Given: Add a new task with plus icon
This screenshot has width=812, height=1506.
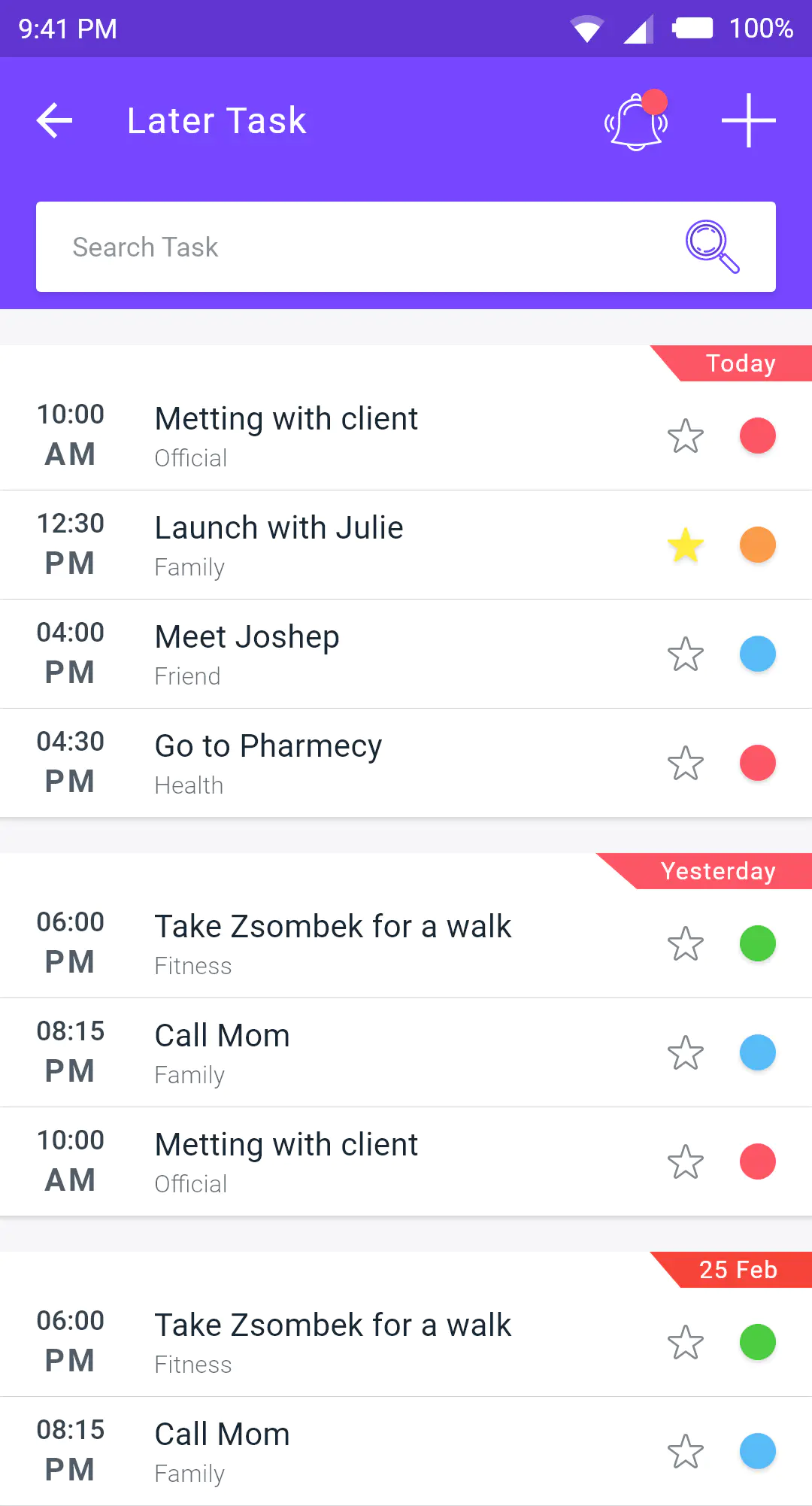Looking at the screenshot, I should (x=748, y=120).
